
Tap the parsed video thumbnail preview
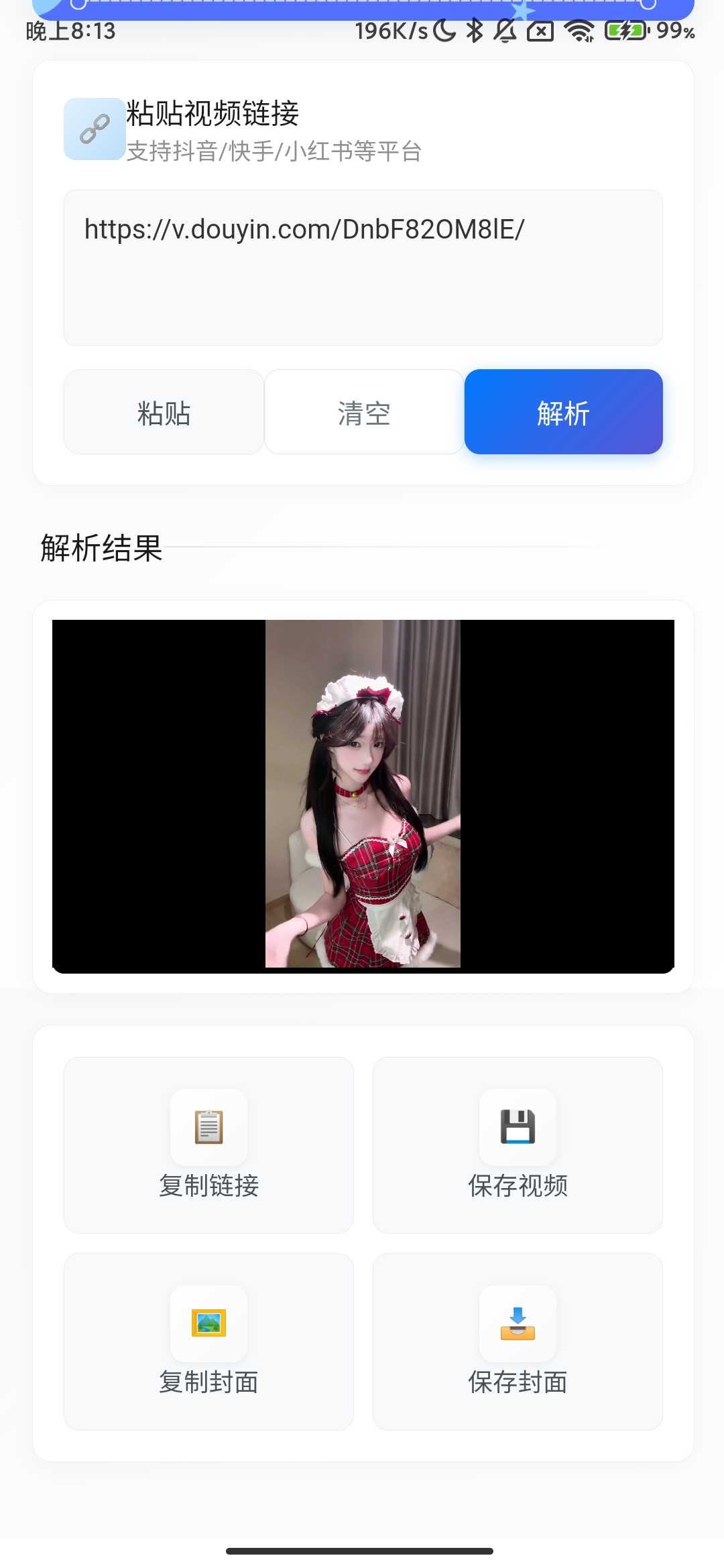(x=362, y=793)
